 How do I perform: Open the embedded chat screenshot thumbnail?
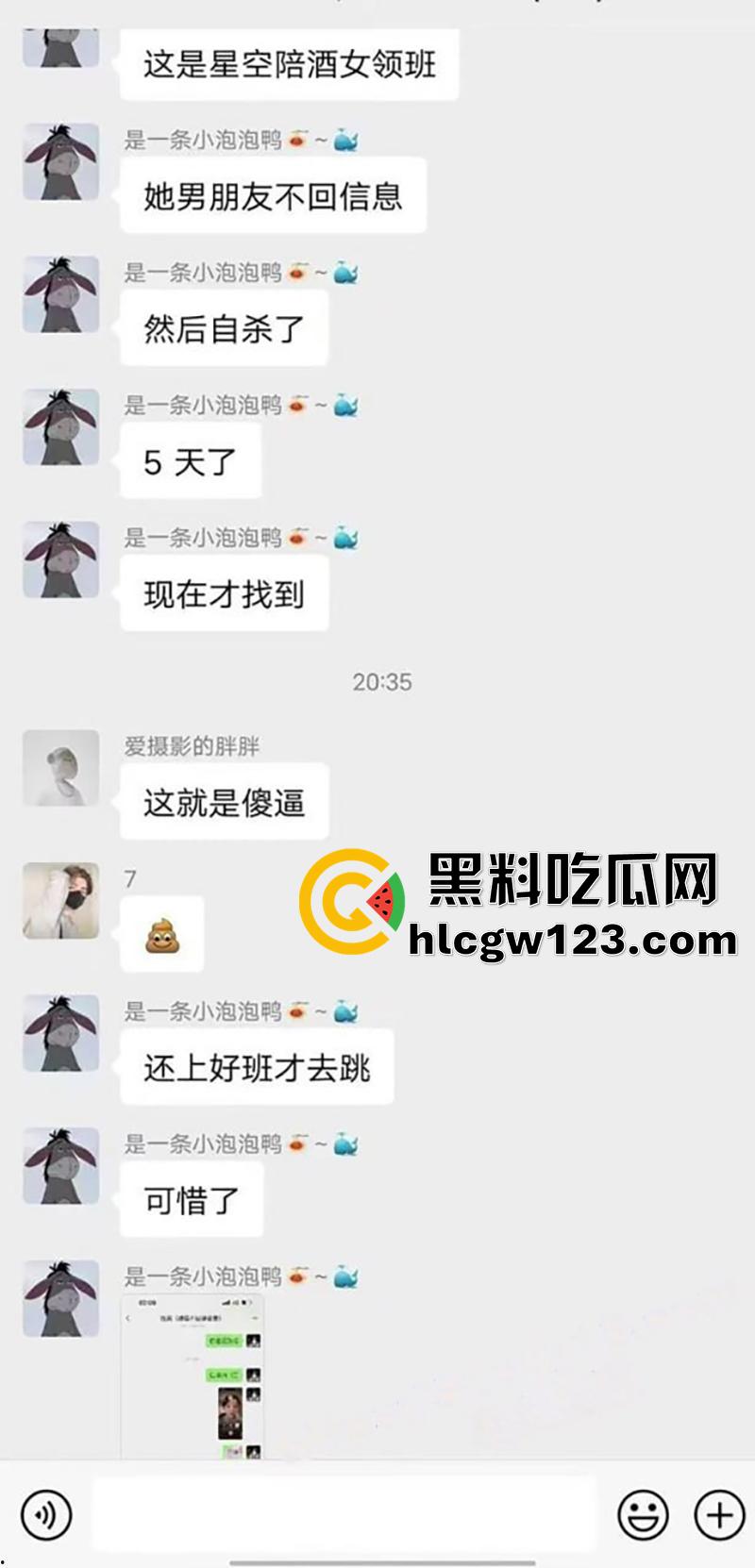pyautogui.click(x=195, y=1377)
